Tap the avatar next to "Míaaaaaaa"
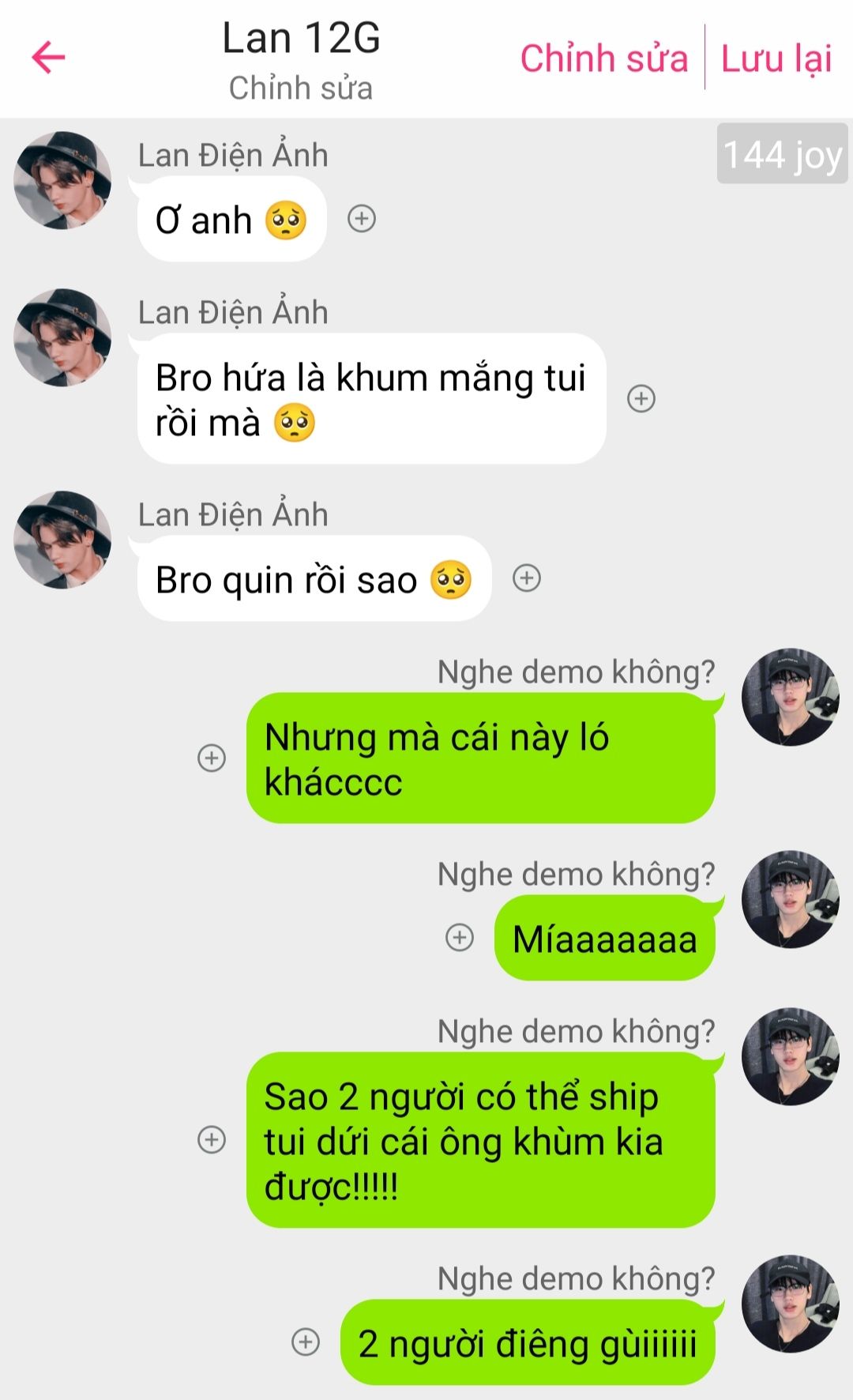Image resolution: width=853 pixels, height=1400 pixels. (x=790, y=899)
